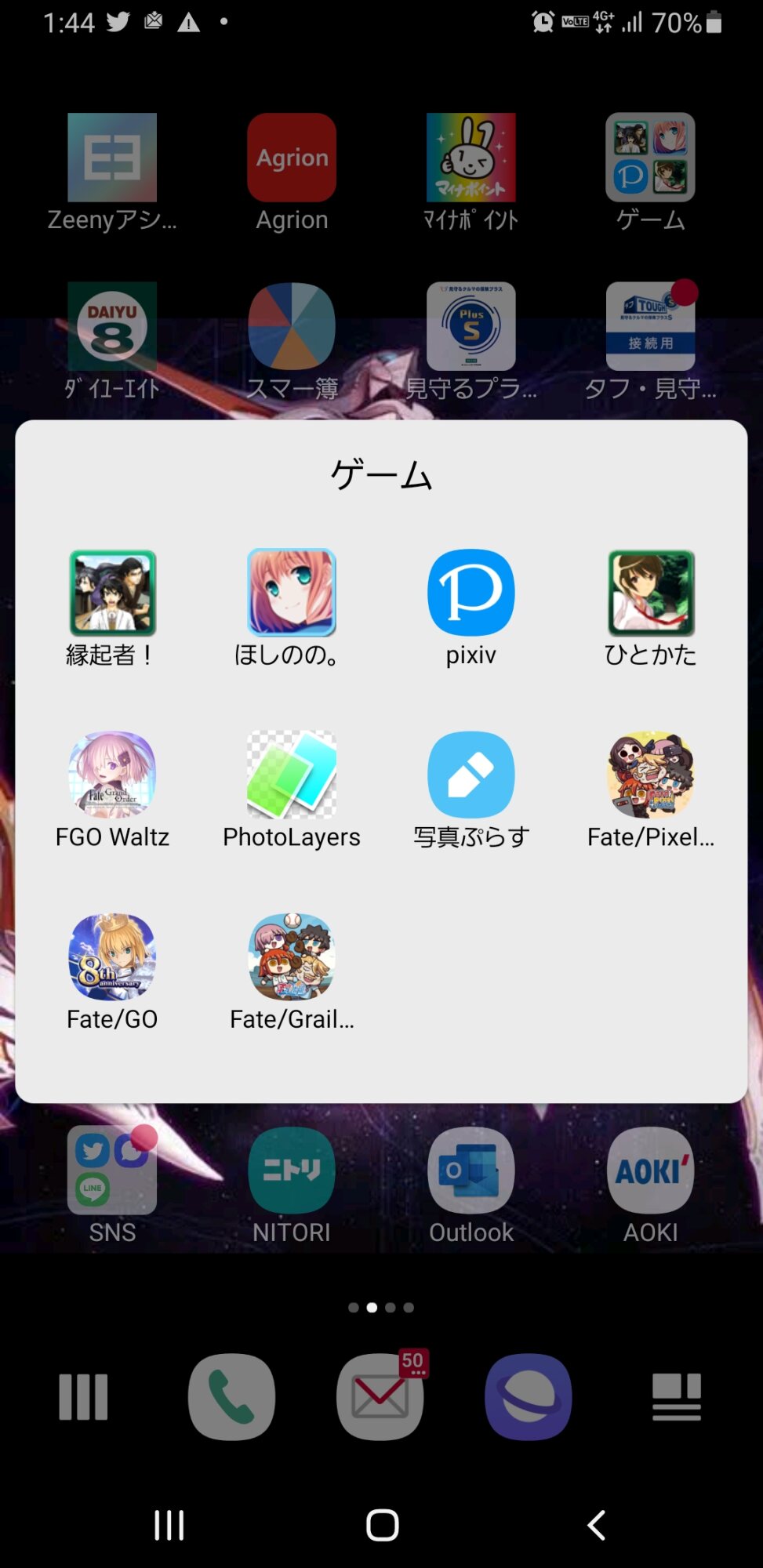
Task: Open the phone dialer in the dock
Action: click(x=232, y=1396)
